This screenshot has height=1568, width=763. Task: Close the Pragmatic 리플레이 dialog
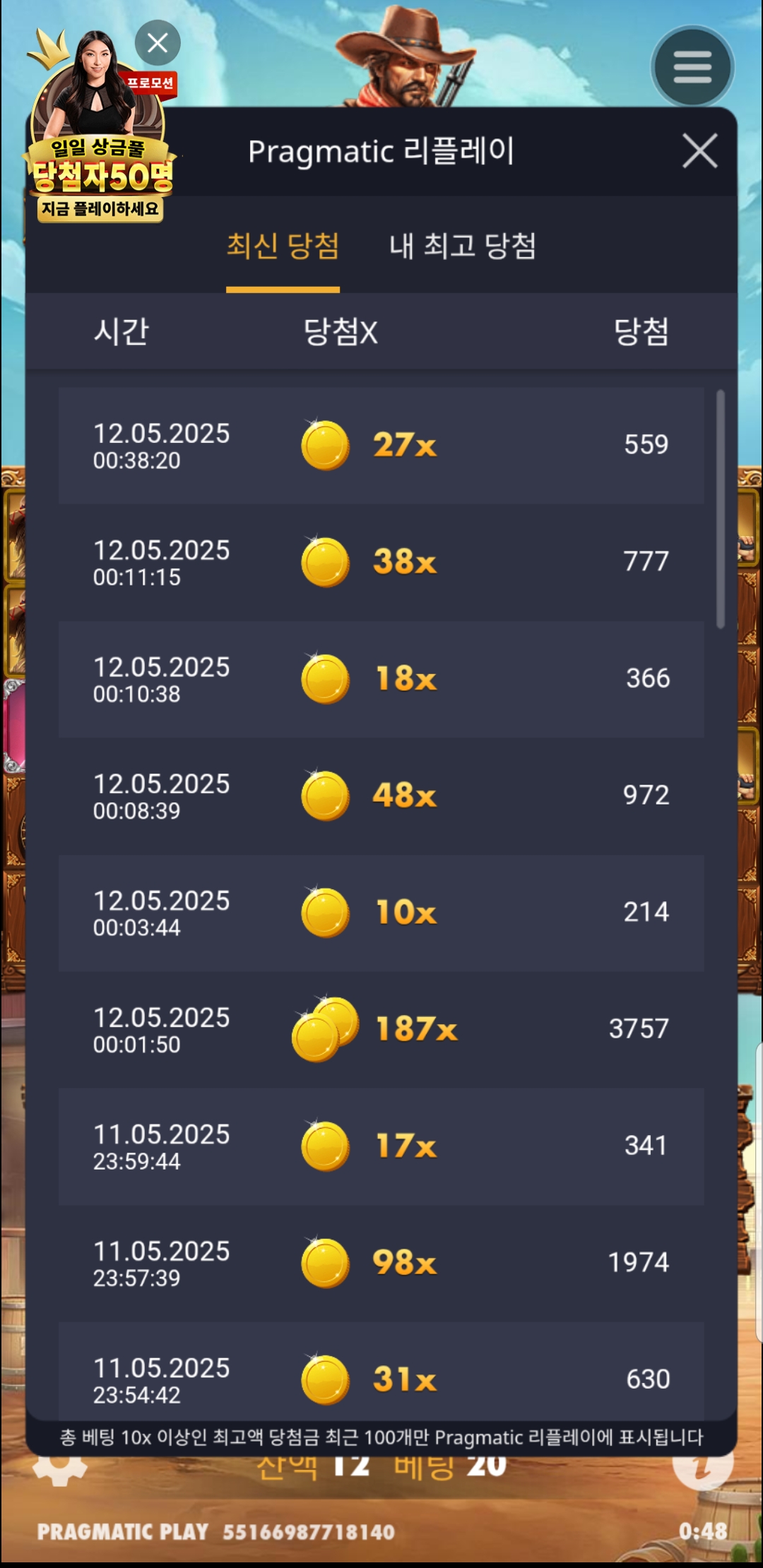point(699,151)
